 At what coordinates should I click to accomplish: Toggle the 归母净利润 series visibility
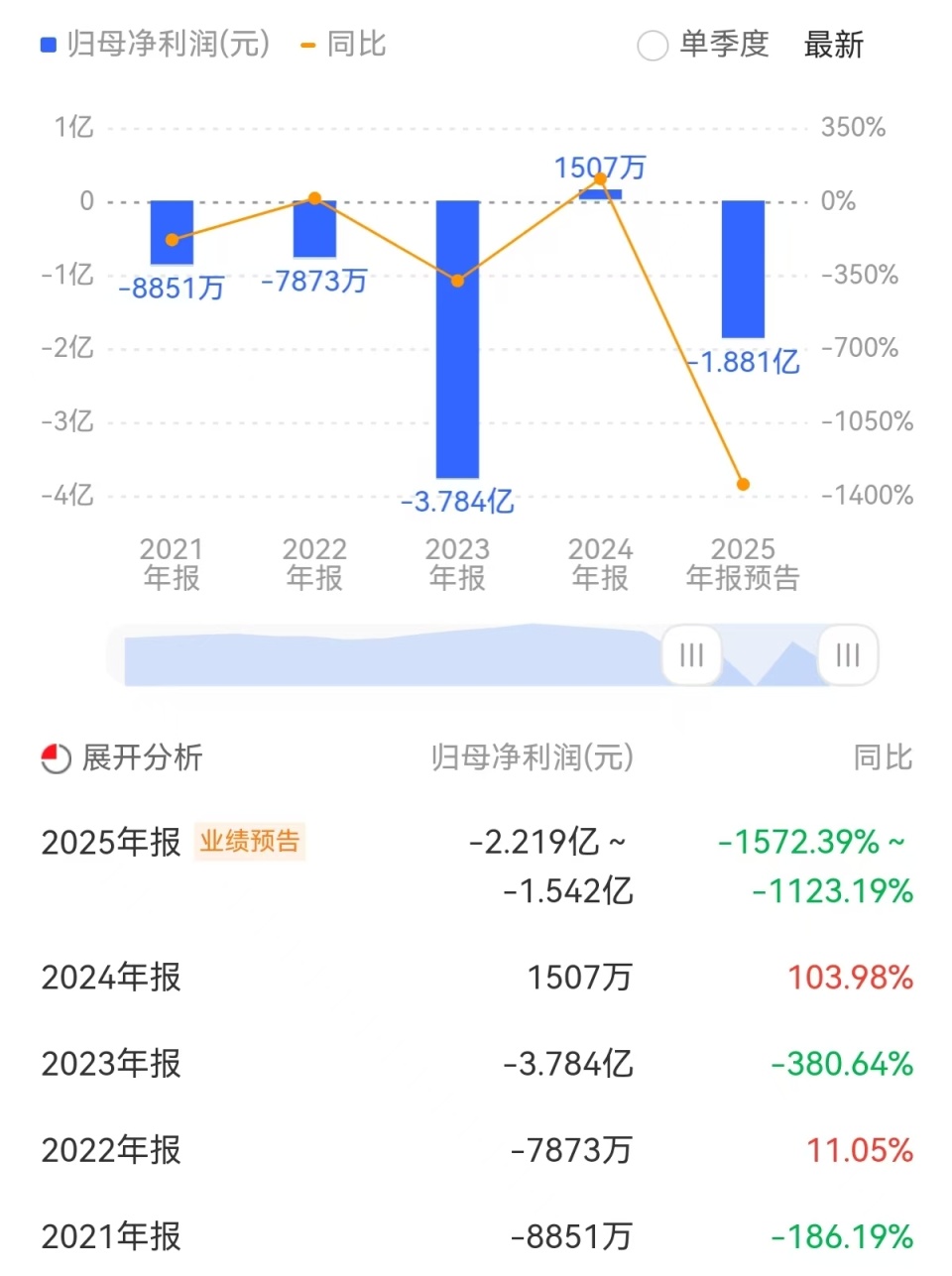tap(159, 45)
